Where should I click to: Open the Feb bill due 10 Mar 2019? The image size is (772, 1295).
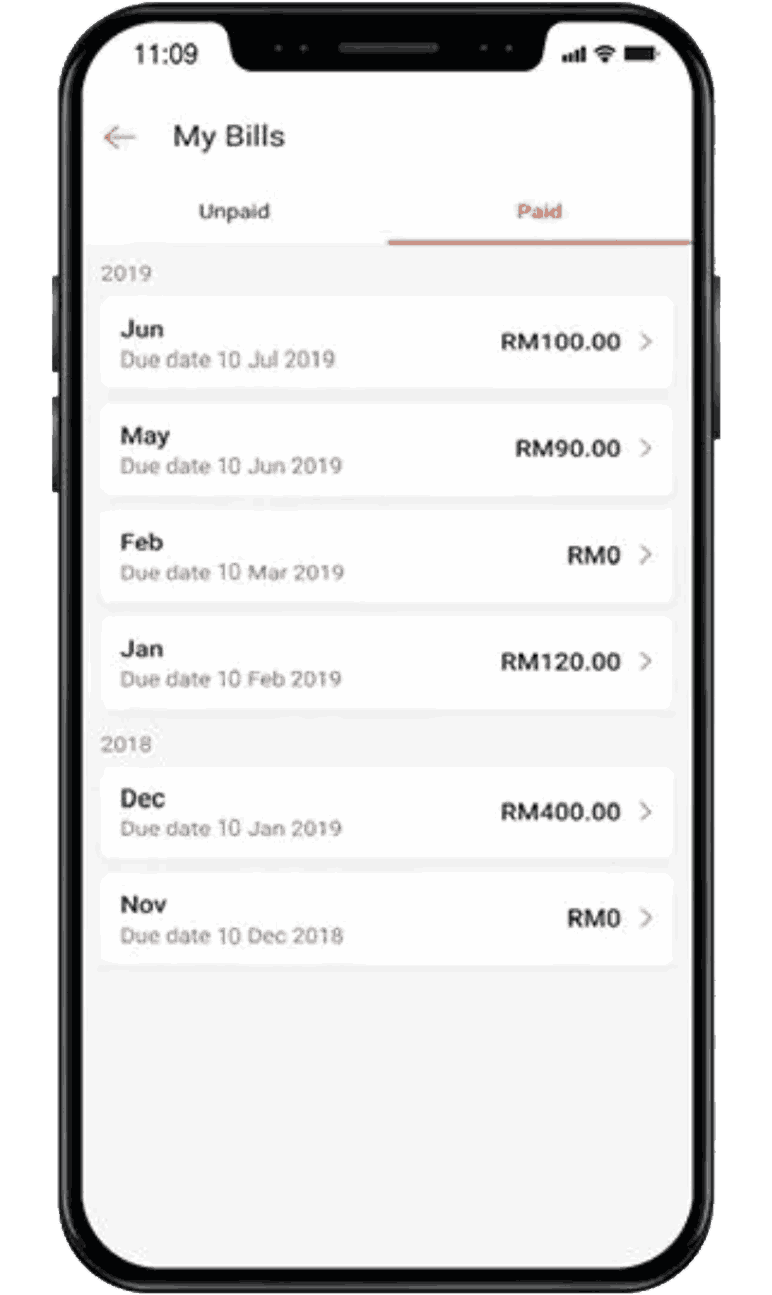click(x=386, y=556)
